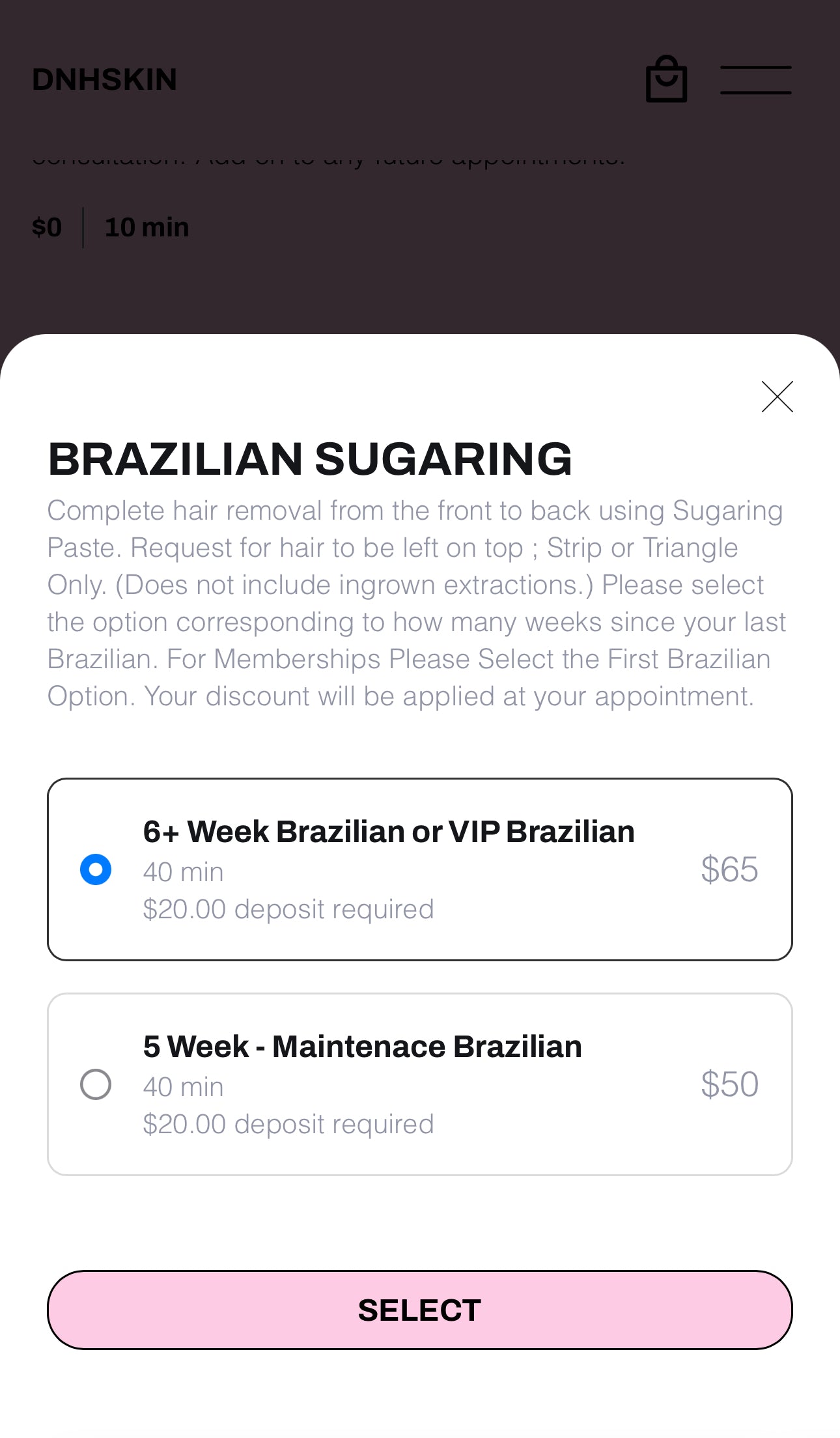Confirm choice with the SELECT button
Viewport: 840px width, 1438px height.
tap(419, 1310)
